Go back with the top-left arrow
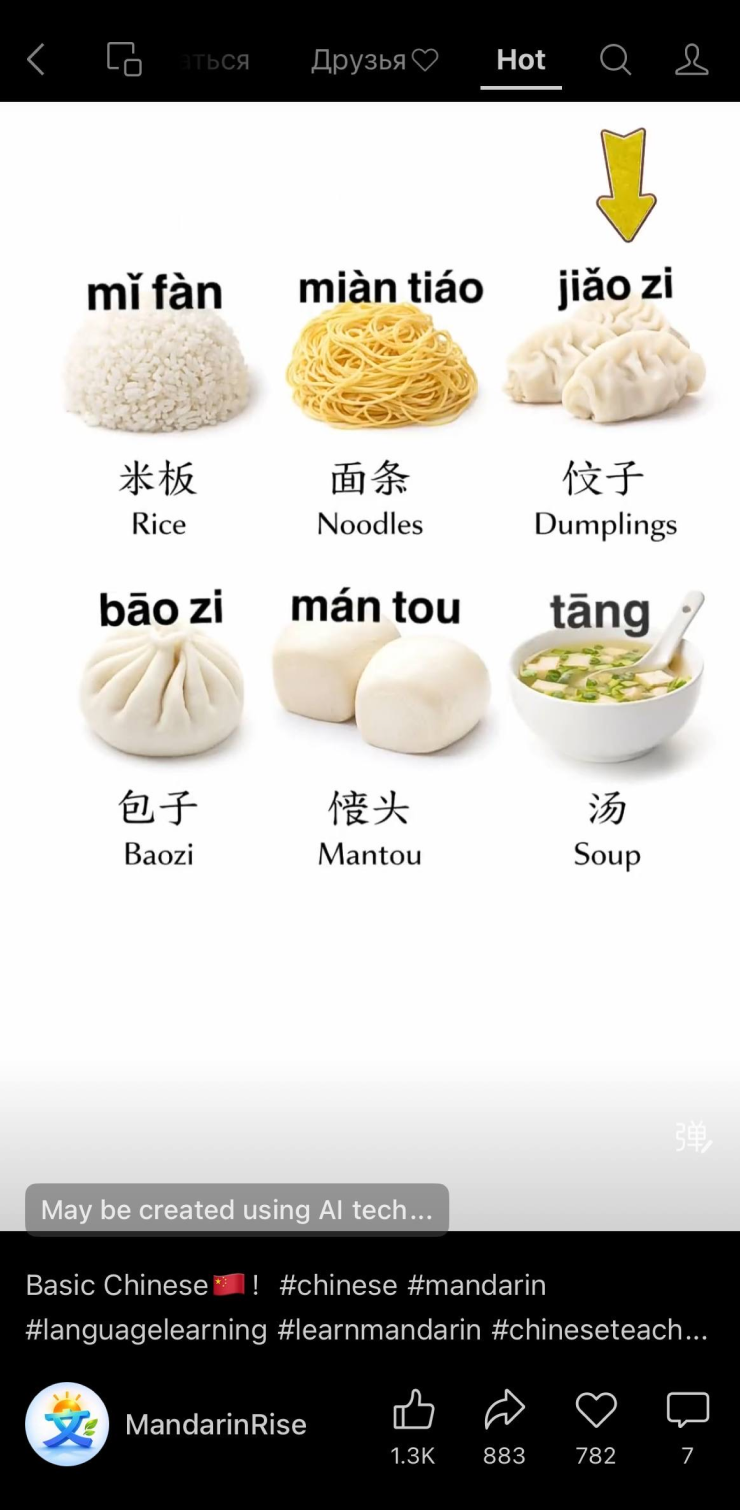Viewport: 740px width, 1510px height. click(x=36, y=60)
